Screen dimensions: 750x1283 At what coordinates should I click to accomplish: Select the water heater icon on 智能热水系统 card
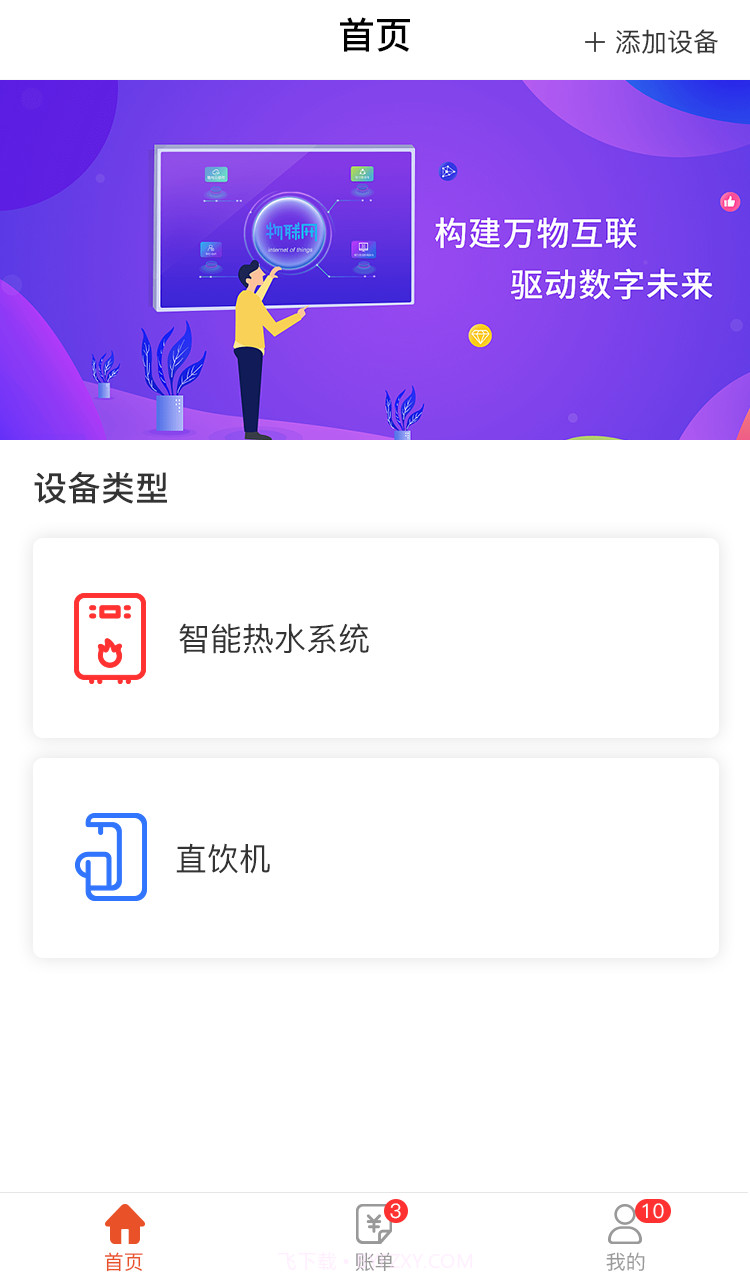point(110,637)
